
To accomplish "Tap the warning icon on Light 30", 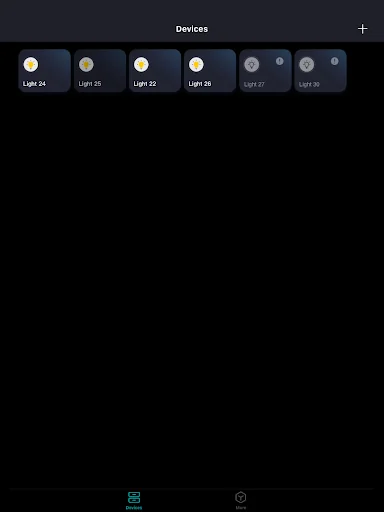I will (x=334, y=61).
